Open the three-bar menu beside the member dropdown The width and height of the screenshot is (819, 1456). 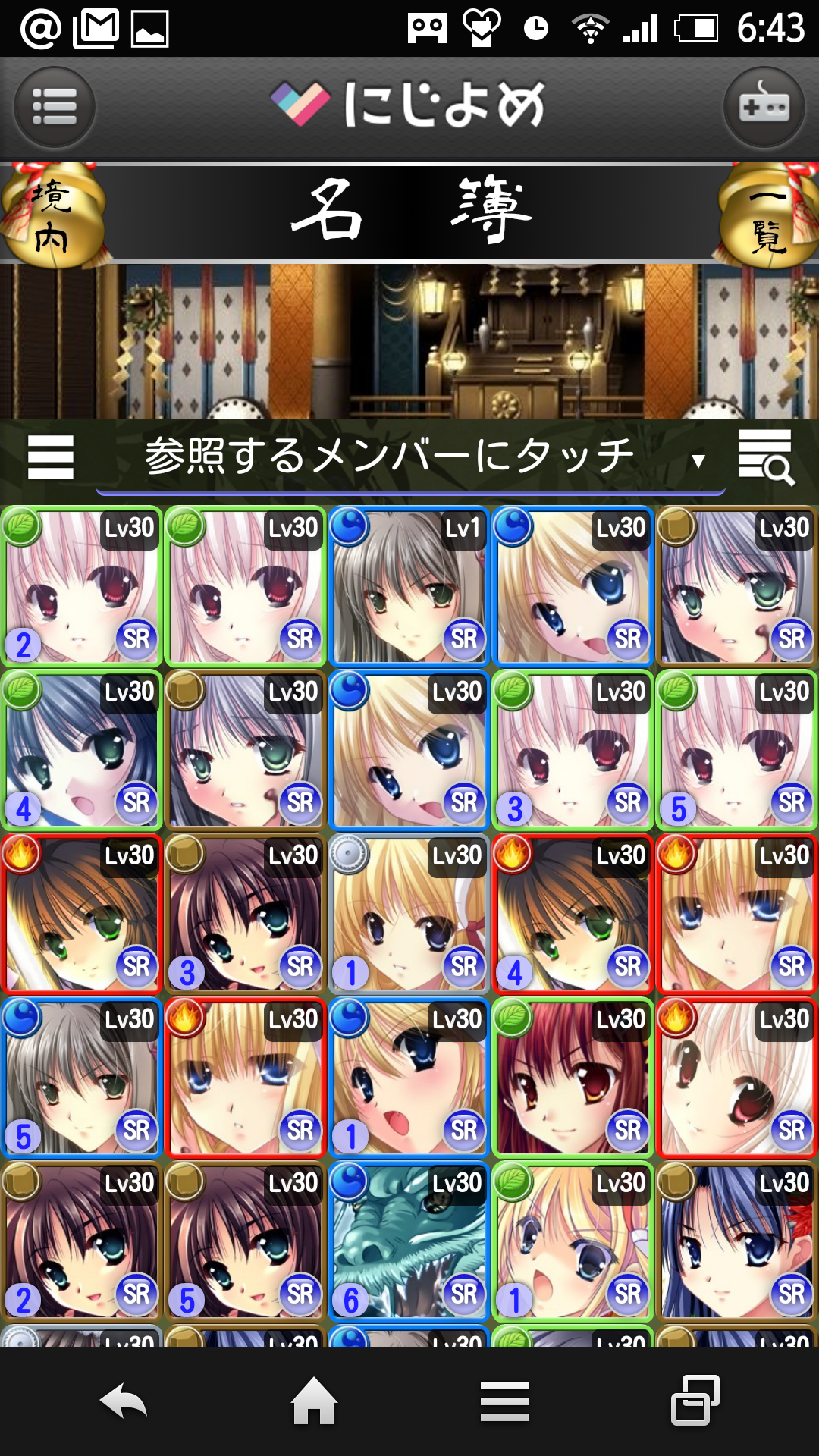click(50, 457)
